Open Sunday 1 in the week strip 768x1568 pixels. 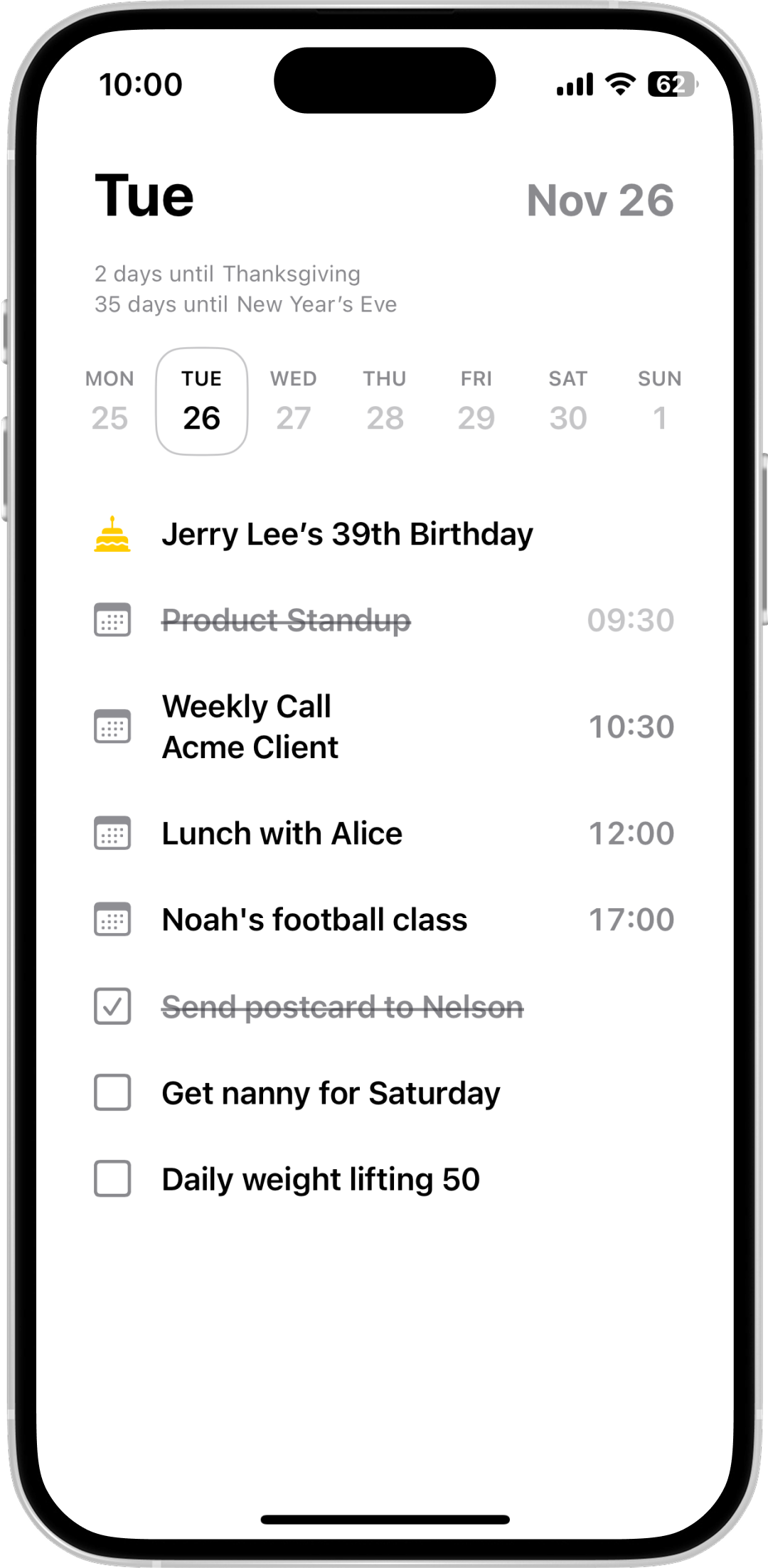point(659,401)
